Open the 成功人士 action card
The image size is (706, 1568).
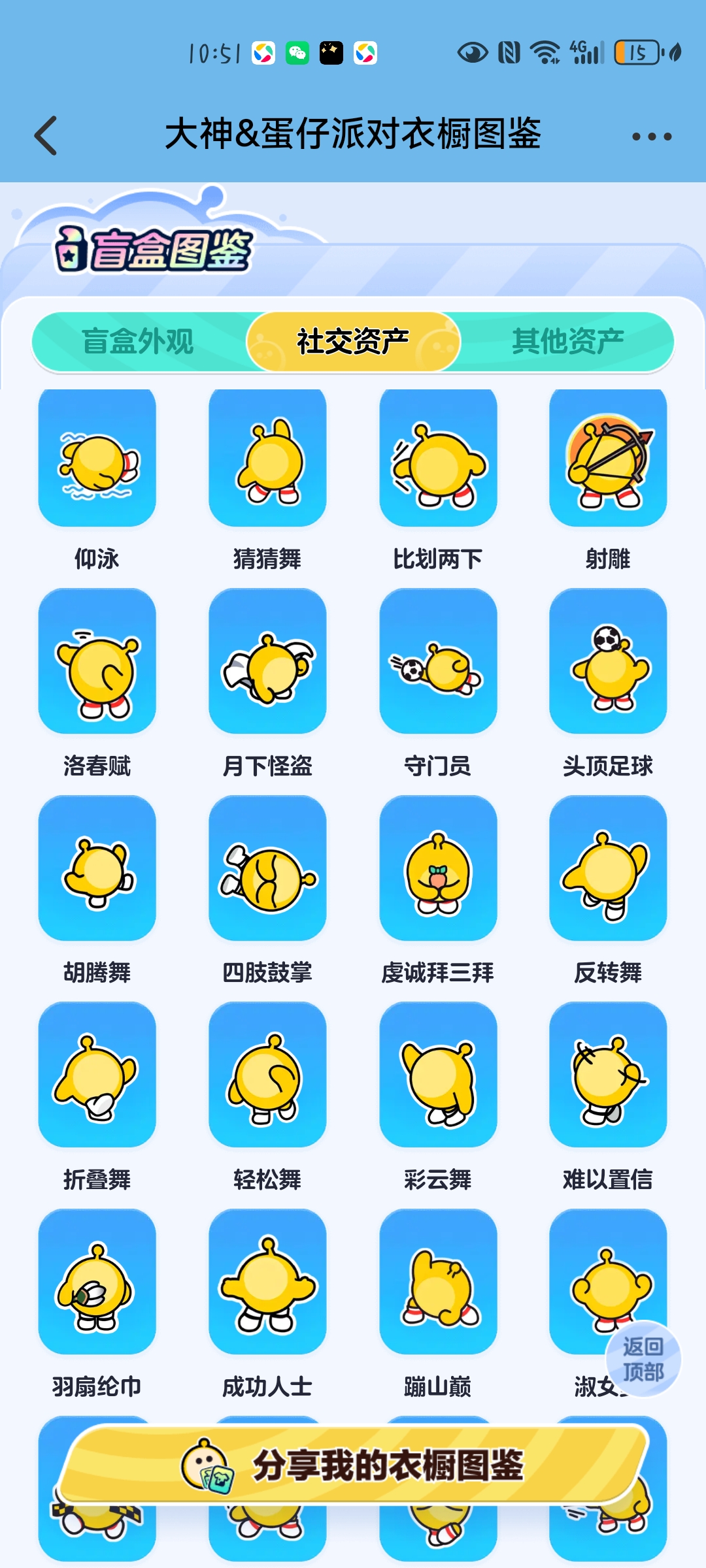tap(267, 1282)
